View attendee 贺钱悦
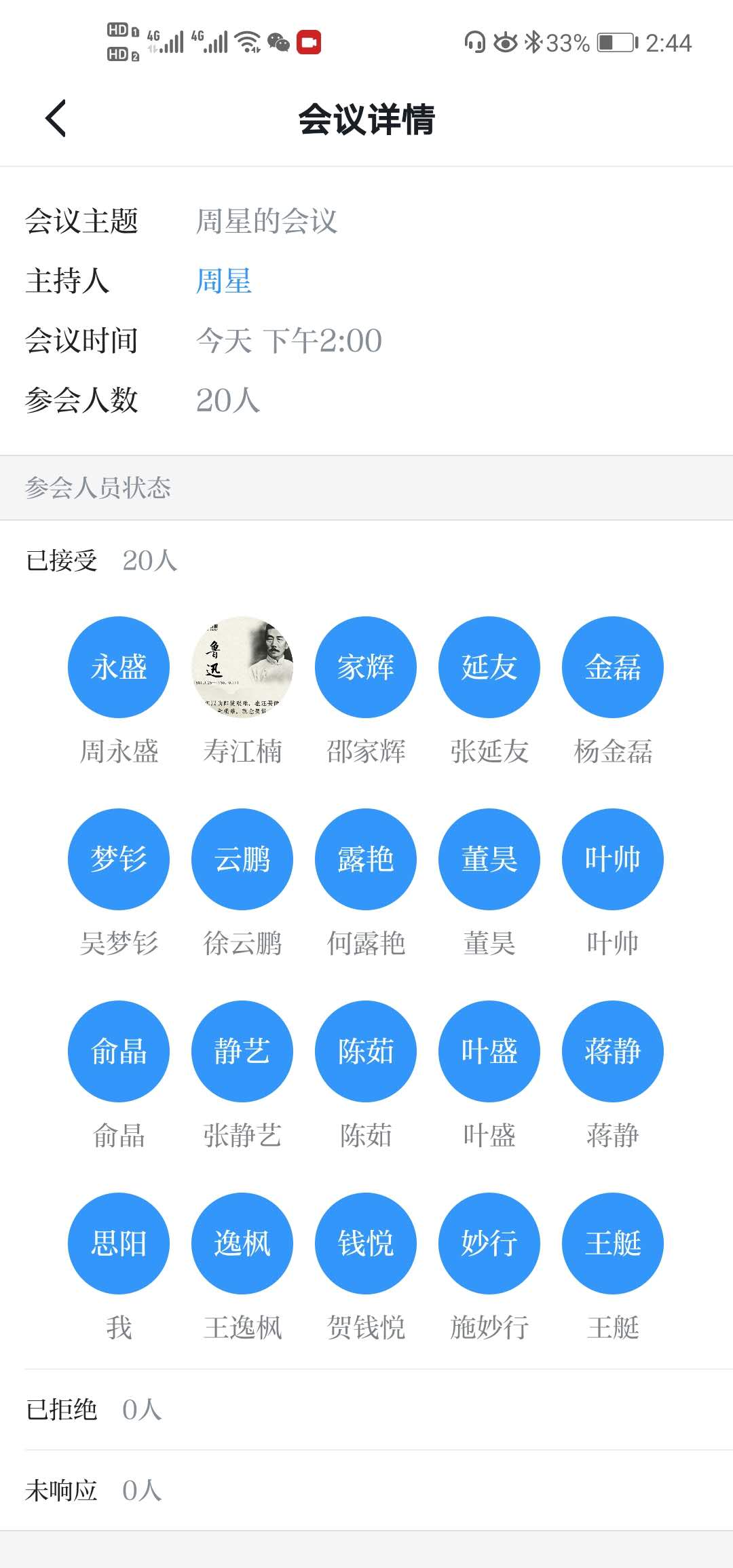Image resolution: width=733 pixels, height=1568 pixels. click(x=366, y=1244)
